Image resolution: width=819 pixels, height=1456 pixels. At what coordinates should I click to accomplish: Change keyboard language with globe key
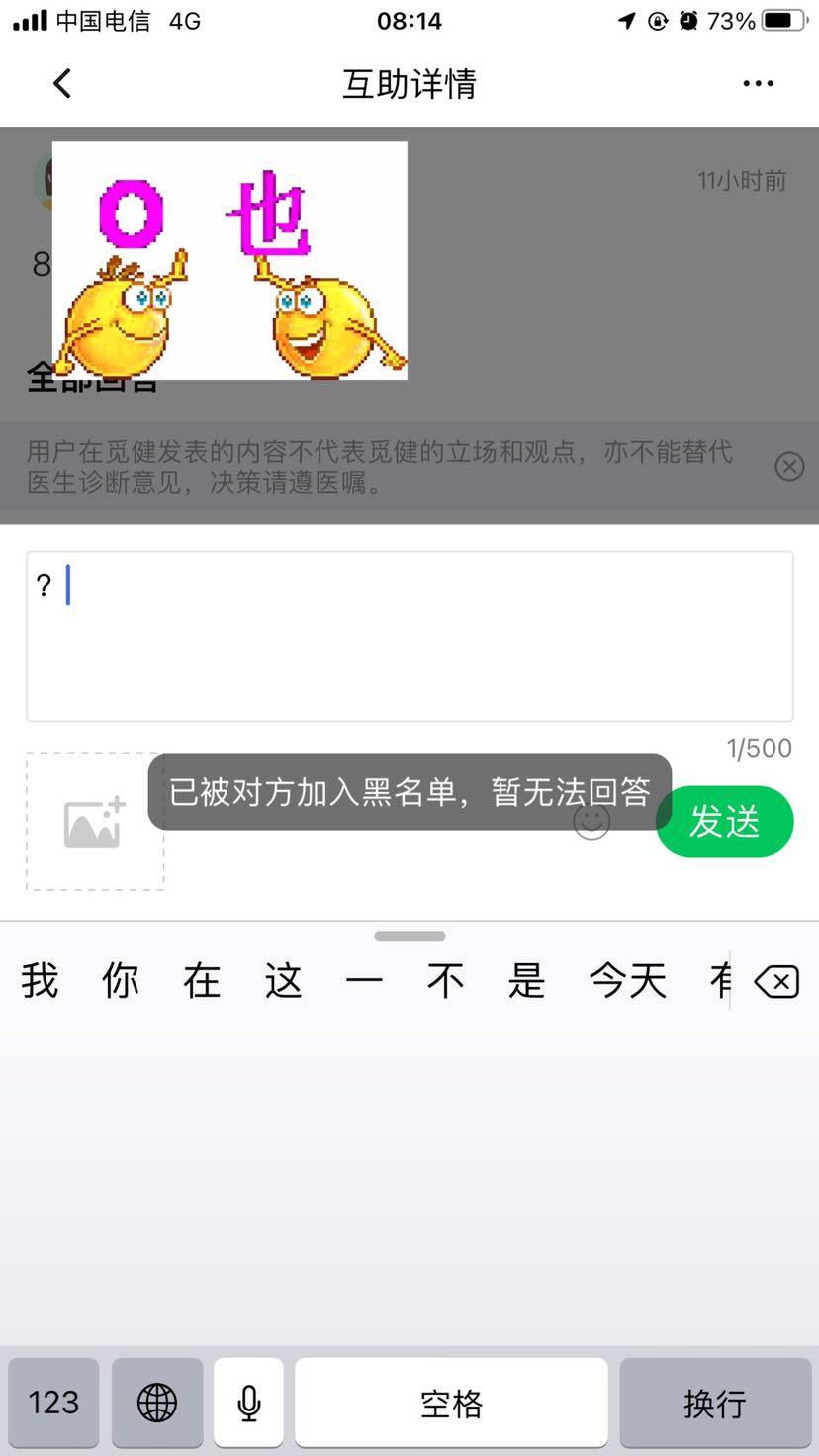(x=157, y=1402)
